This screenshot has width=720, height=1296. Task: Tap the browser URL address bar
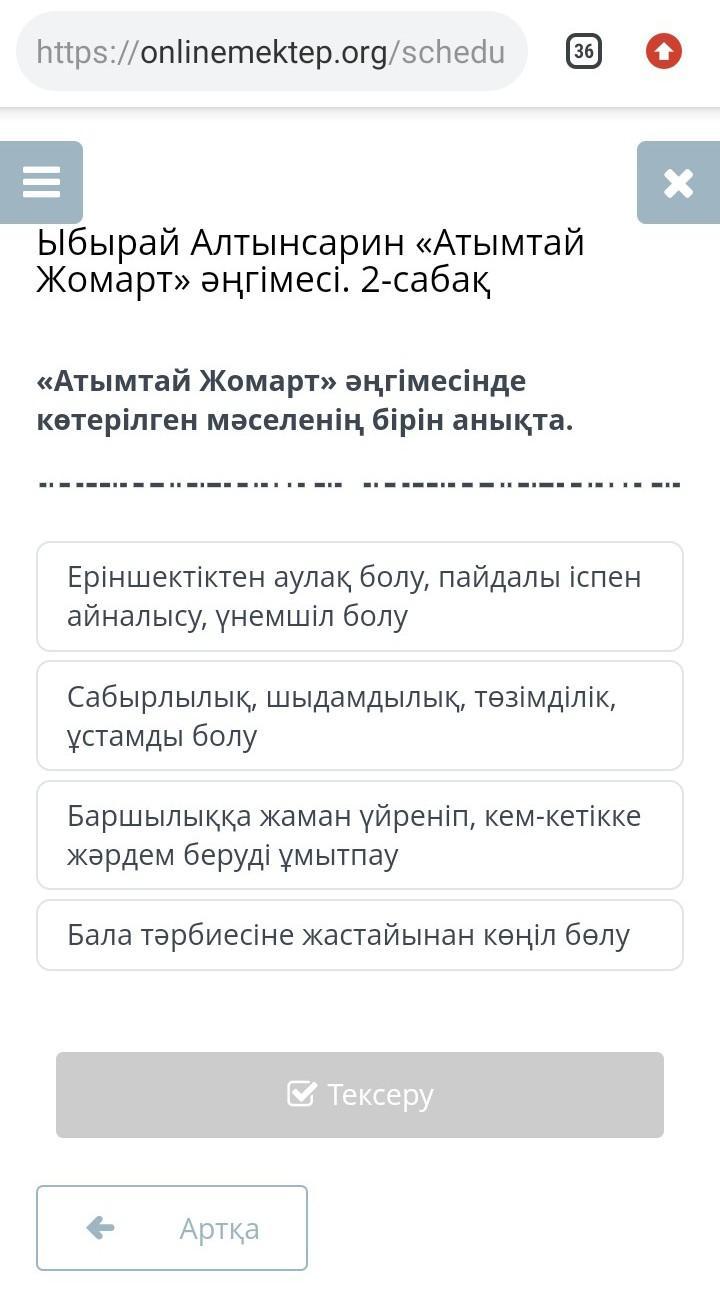point(271,52)
